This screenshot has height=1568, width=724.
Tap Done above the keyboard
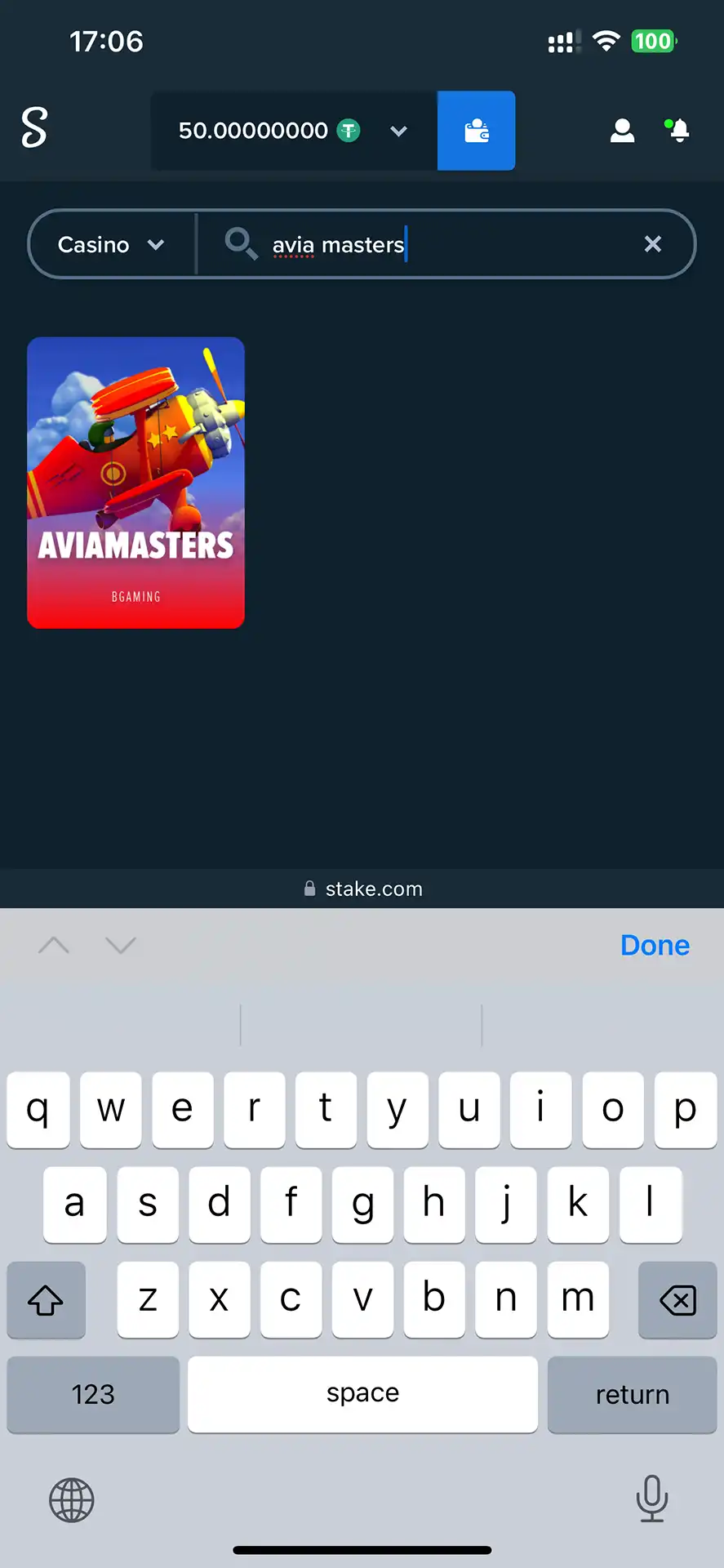click(x=655, y=945)
